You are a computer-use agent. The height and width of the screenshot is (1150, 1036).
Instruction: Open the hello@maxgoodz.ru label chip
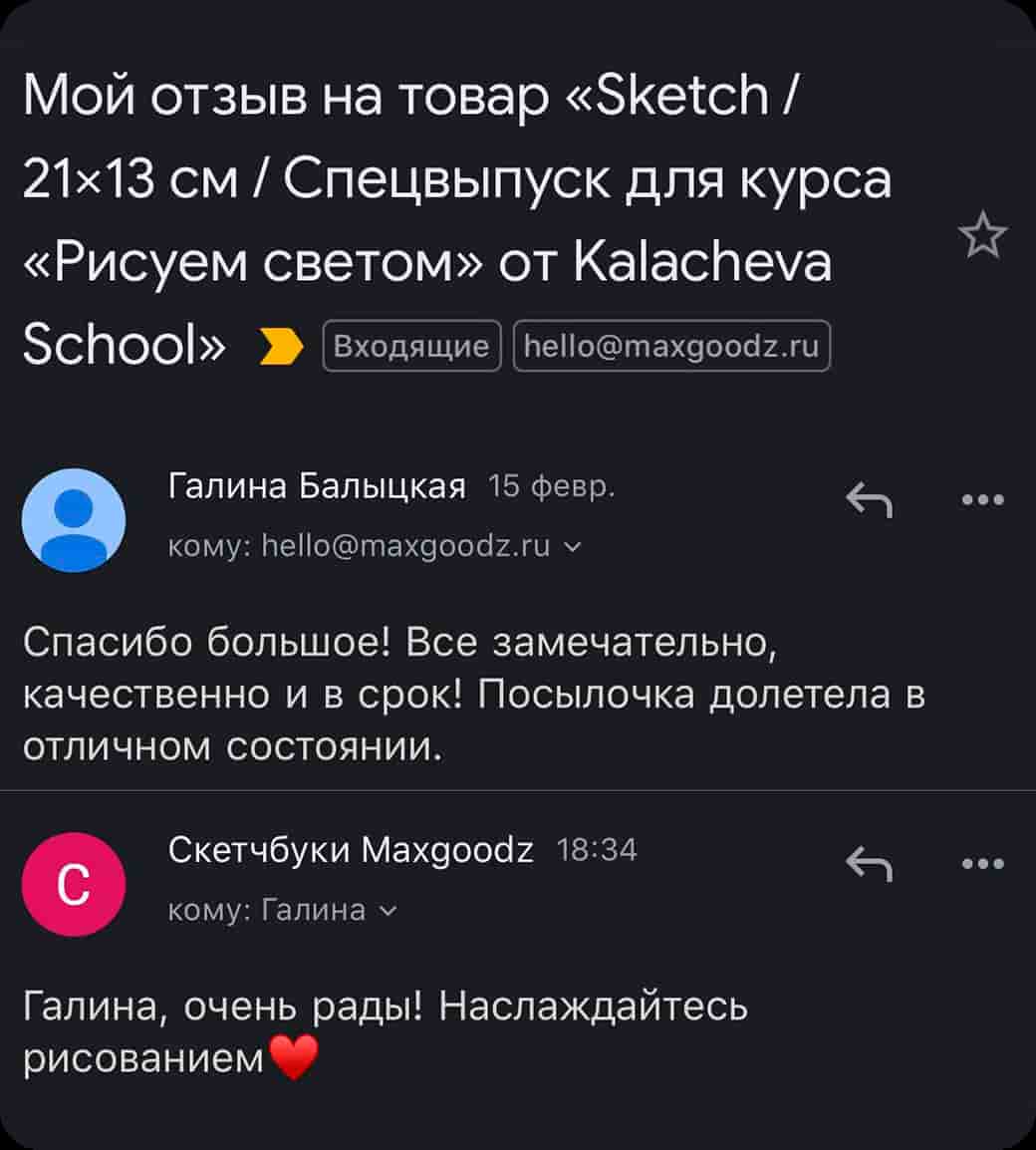click(x=671, y=346)
